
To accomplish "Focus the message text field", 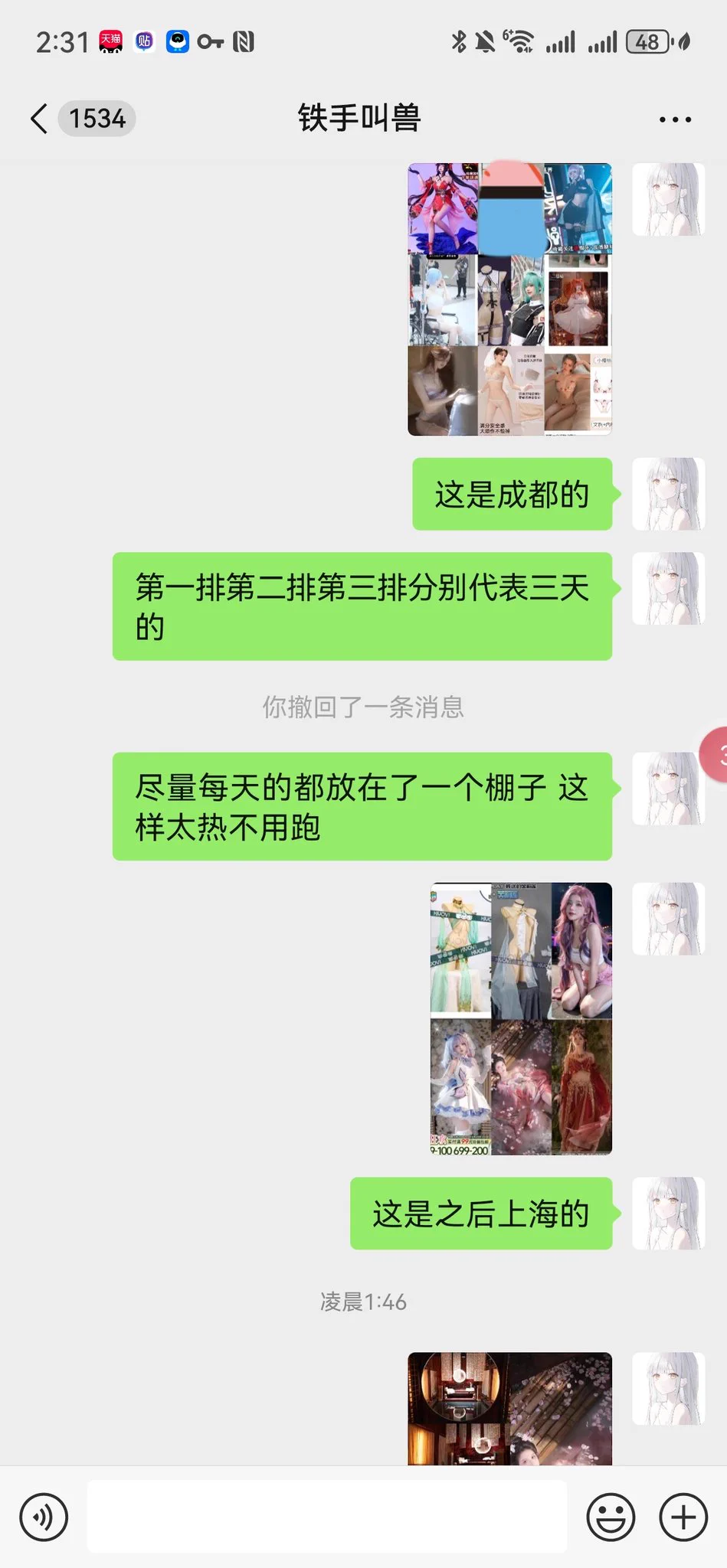I will coord(327,1517).
